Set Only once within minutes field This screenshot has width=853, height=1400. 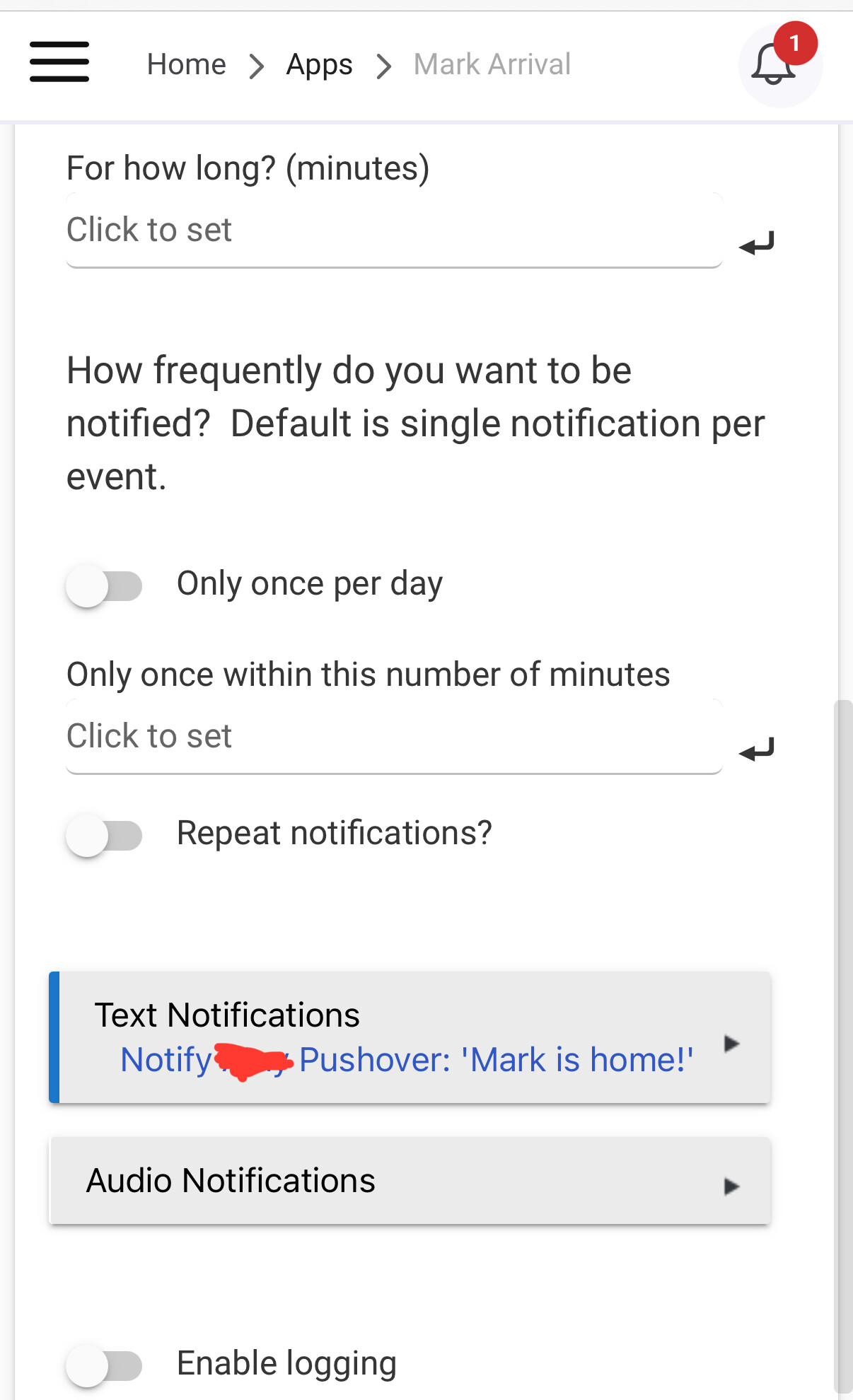[394, 737]
